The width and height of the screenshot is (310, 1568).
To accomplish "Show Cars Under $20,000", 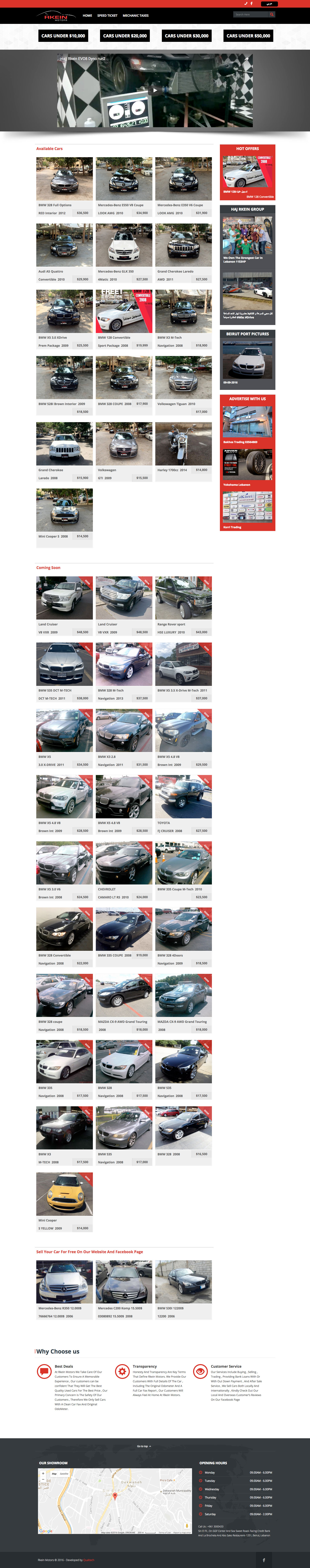I will (x=125, y=36).
